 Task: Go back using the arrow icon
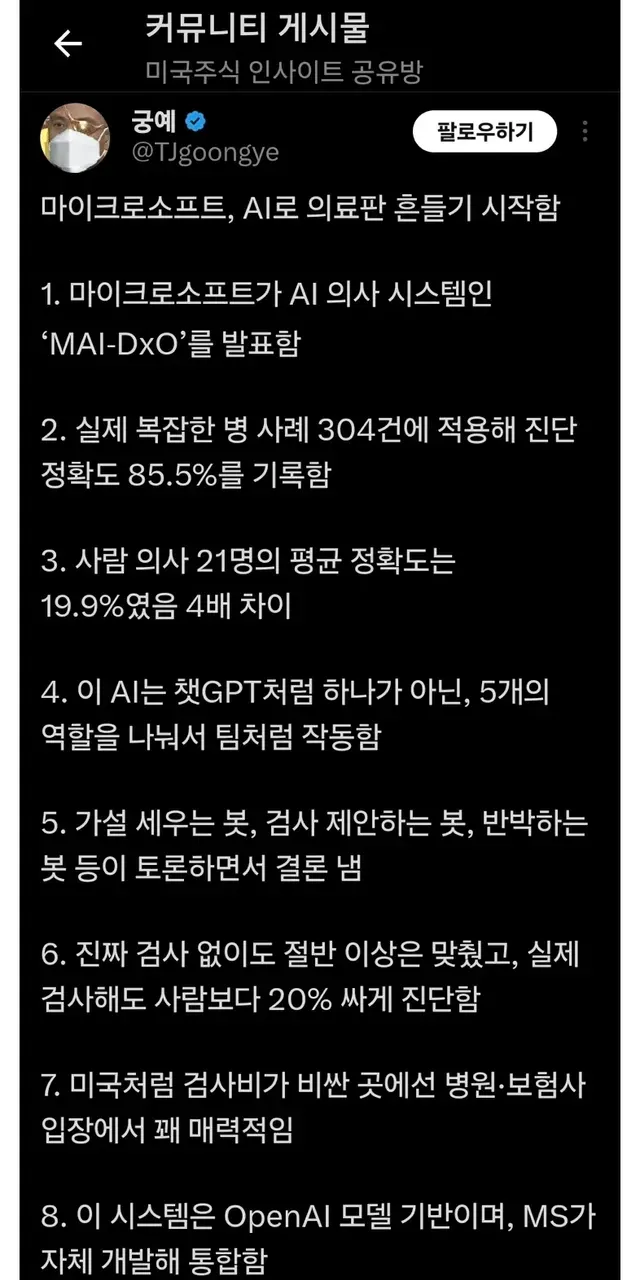[68, 44]
